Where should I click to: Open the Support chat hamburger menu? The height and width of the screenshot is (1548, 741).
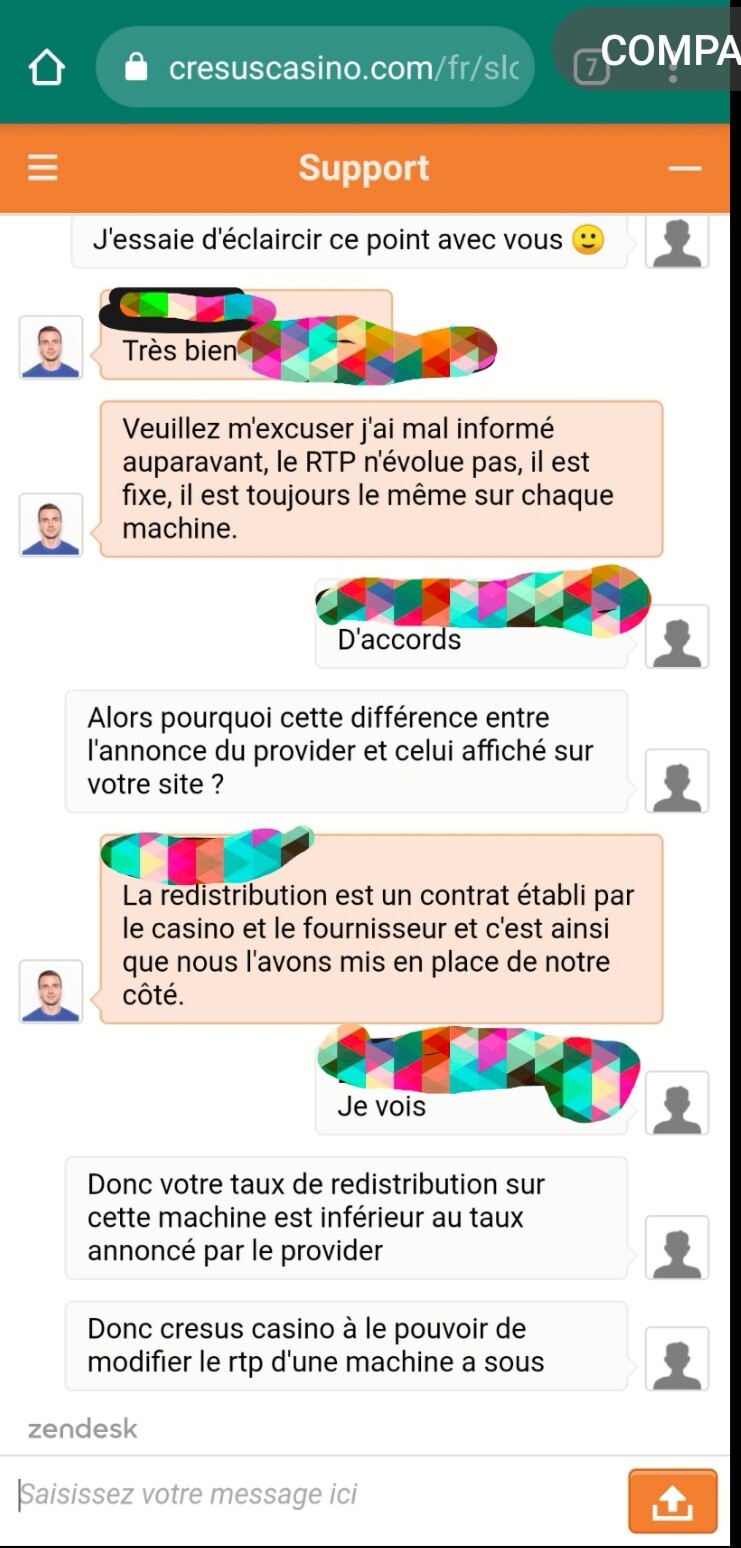point(42,168)
